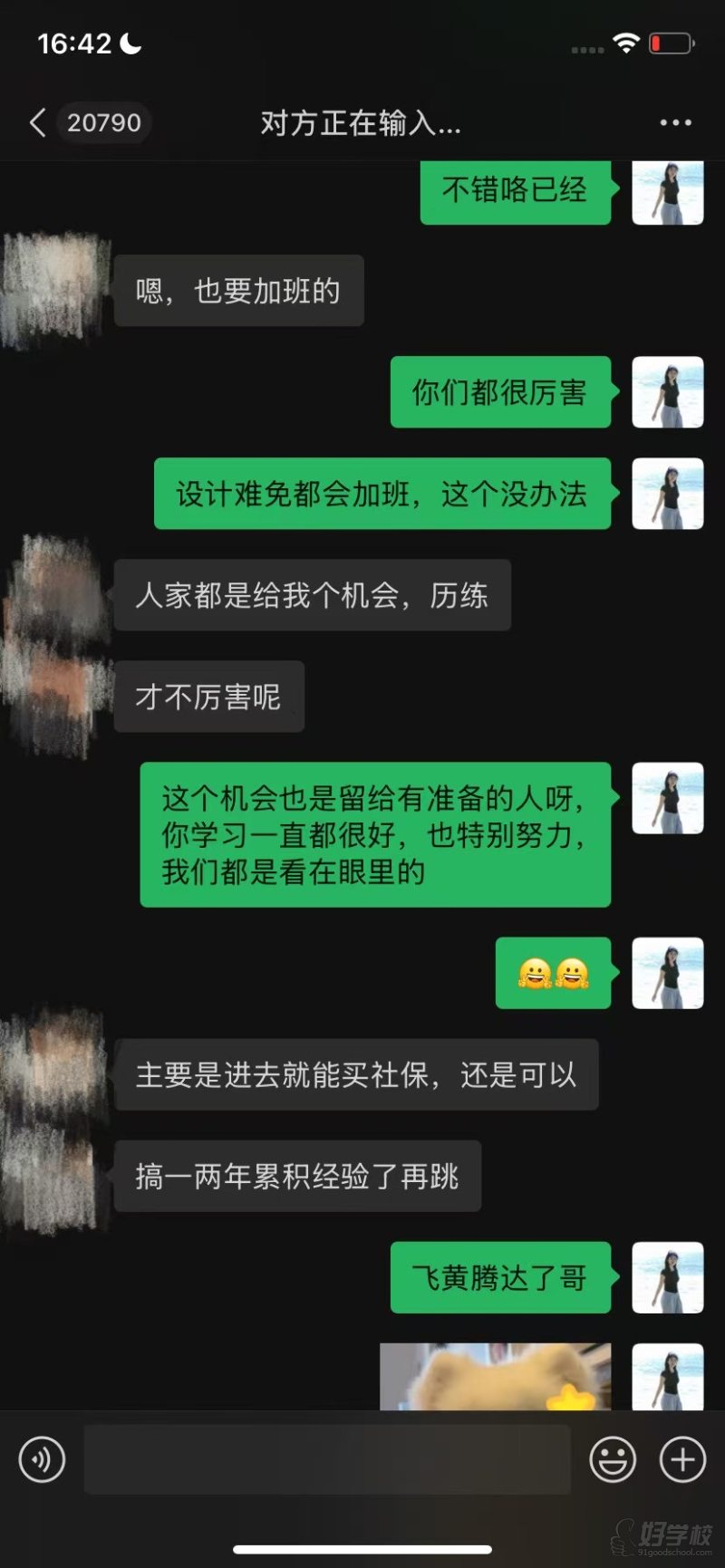725x1568 pixels.
Task: Open the image message at the bottom
Action: pos(495,1377)
